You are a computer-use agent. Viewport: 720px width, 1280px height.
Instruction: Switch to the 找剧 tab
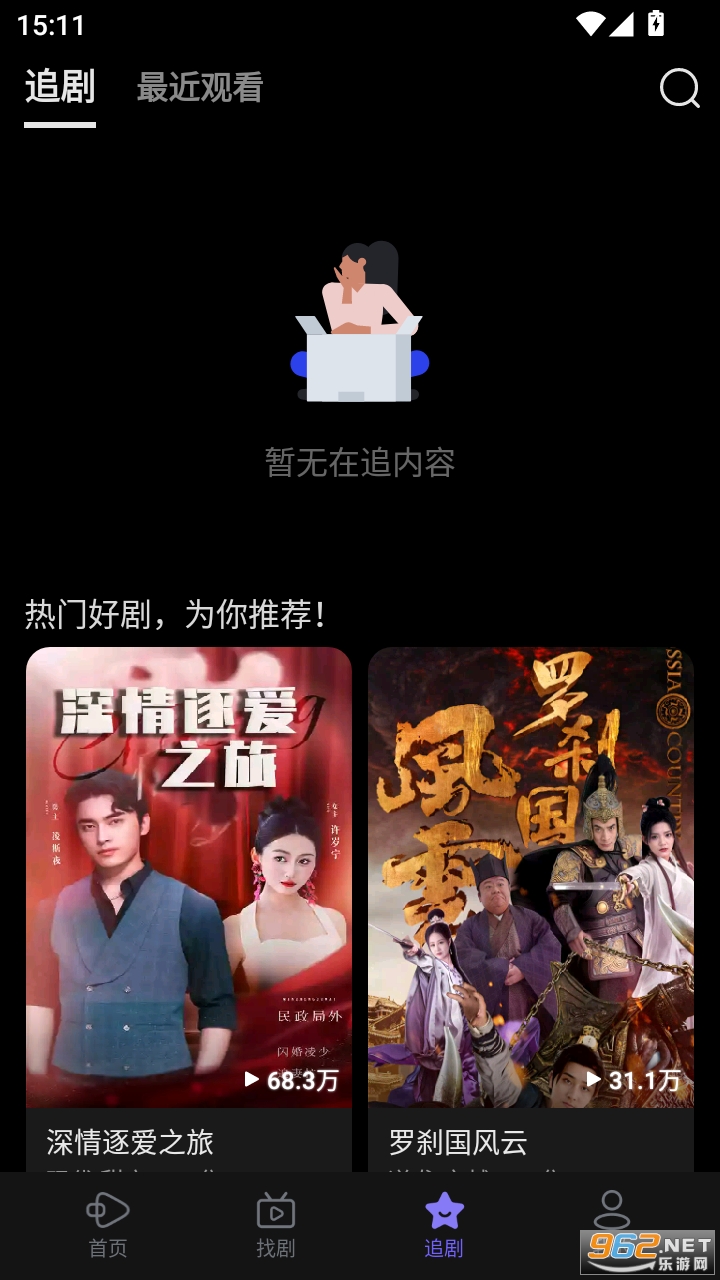click(x=275, y=1224)
